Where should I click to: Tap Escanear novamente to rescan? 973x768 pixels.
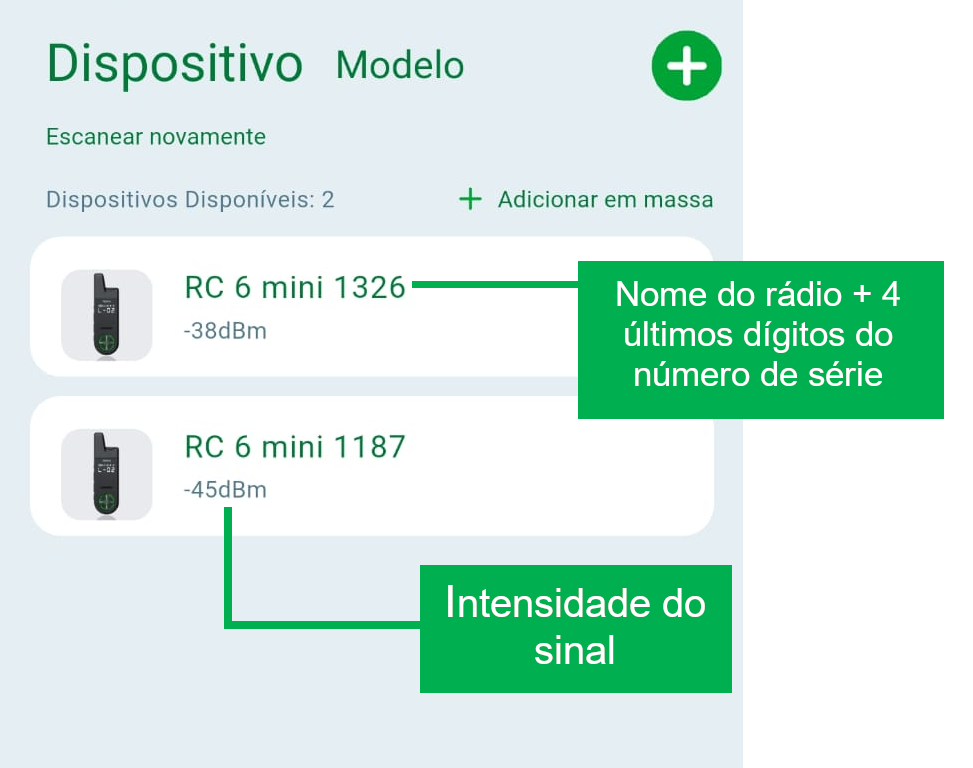[156, 137]
